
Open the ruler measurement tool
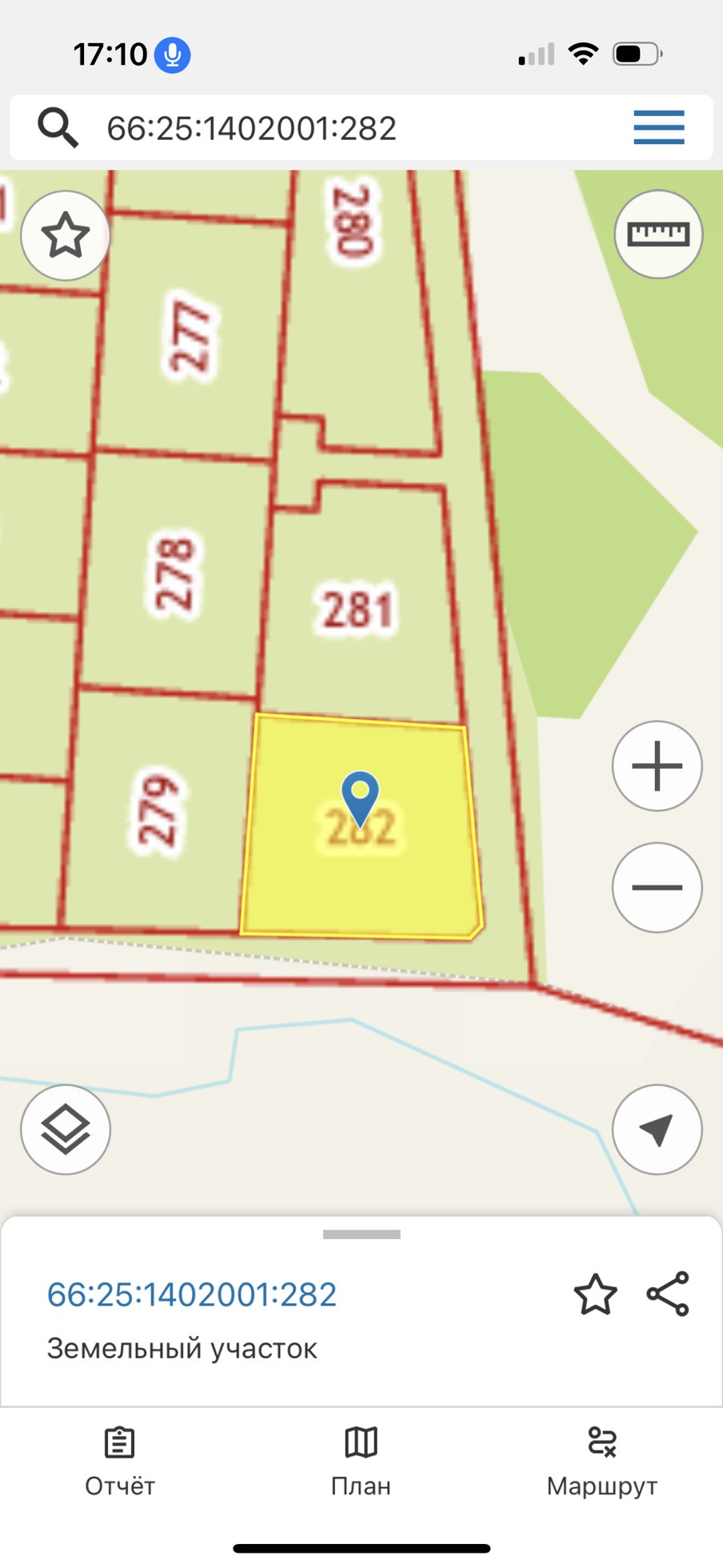tap(657, 234)
